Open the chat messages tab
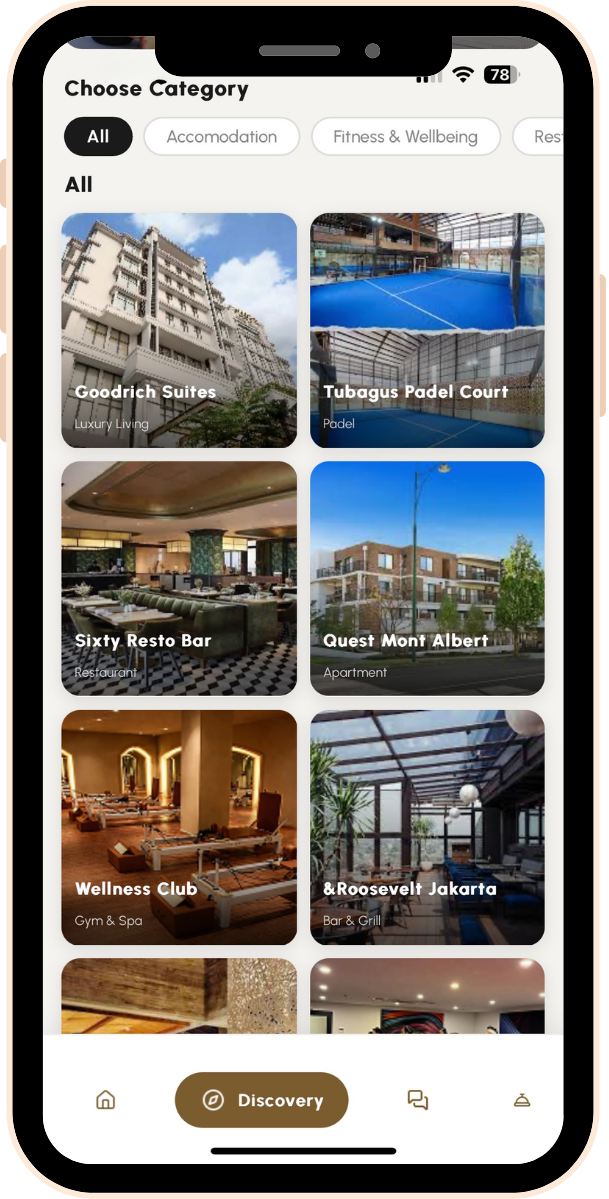Image resolution: width=609 pixels, height=1199 pixels. click(x=418, y=1100)
